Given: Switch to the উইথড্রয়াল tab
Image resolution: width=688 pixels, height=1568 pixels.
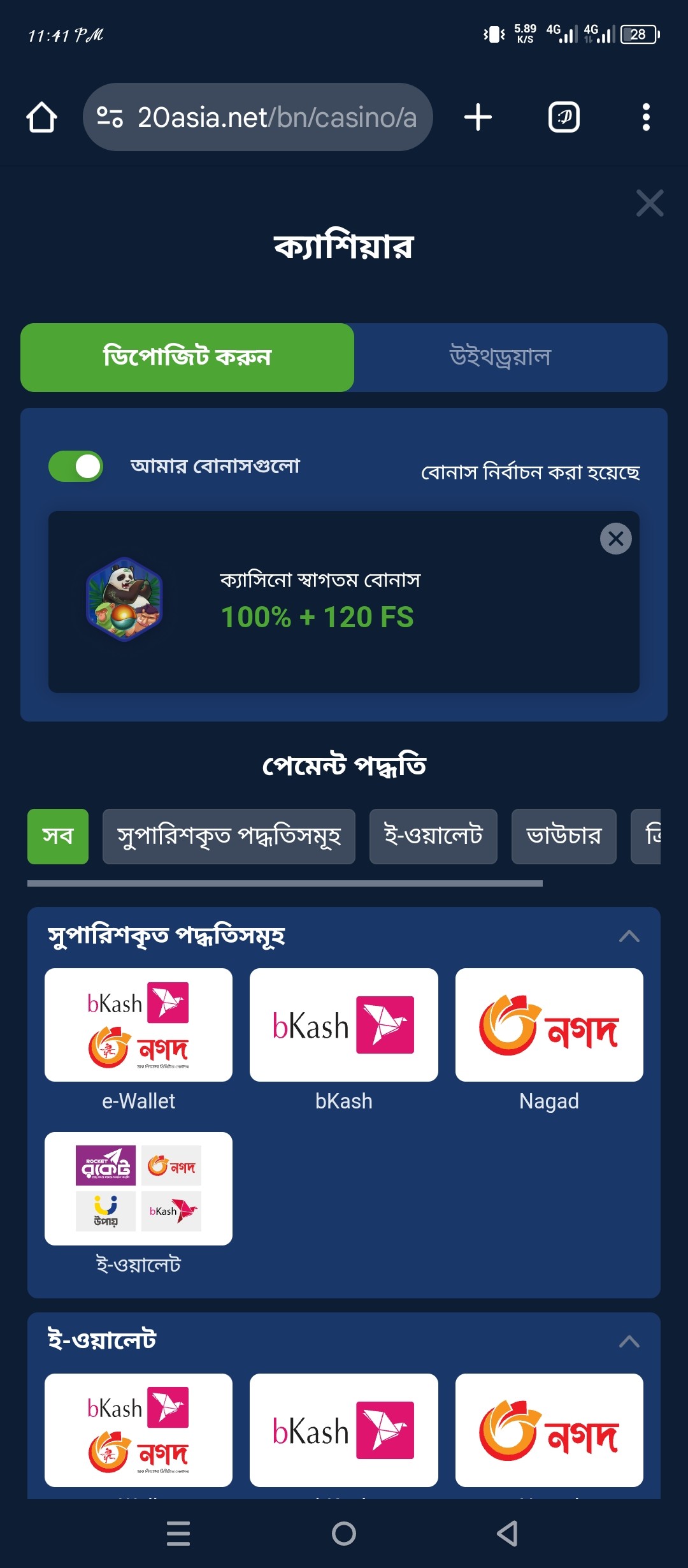Looking at the screenshot, I should click(500, 357).
